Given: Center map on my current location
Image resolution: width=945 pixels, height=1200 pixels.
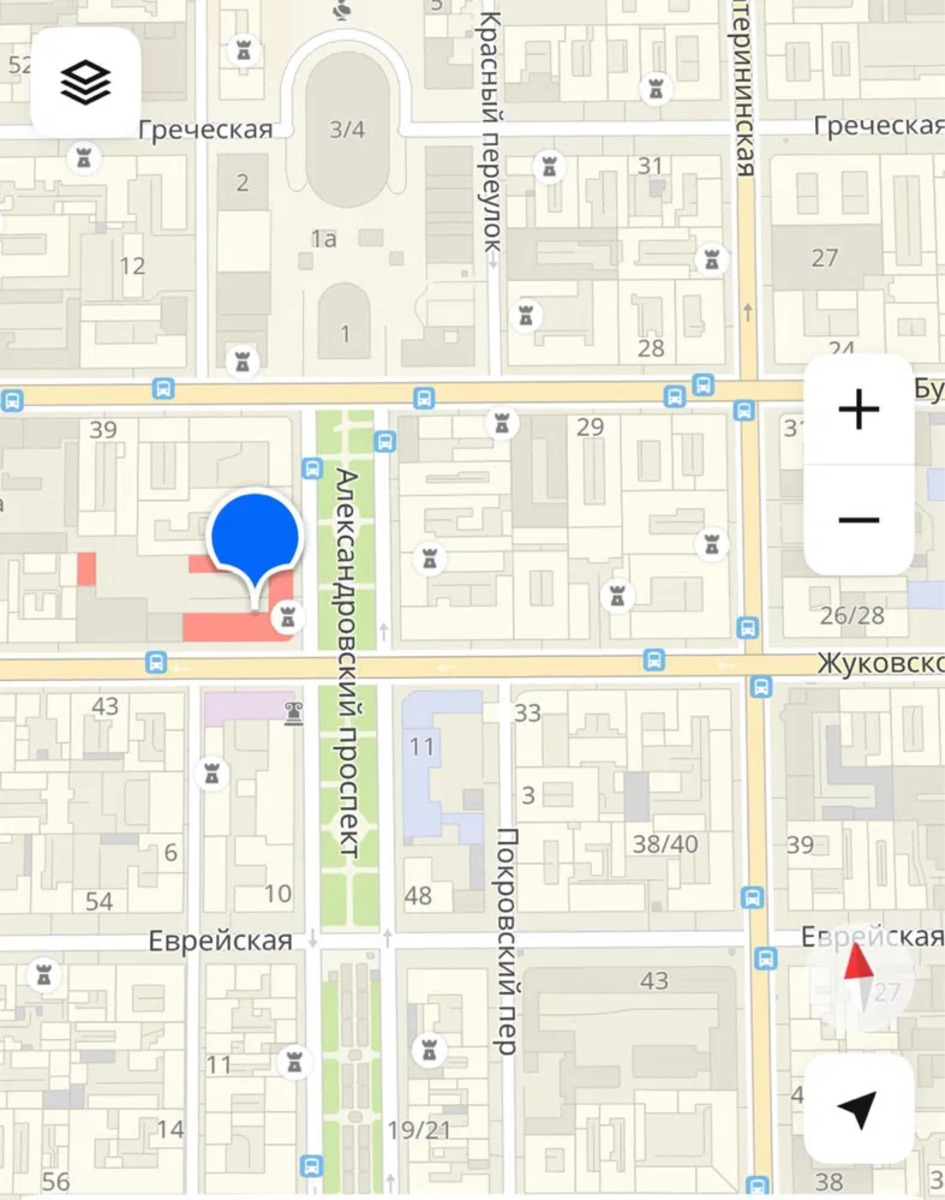Looking at the screenshot, I should (858, 1108).
